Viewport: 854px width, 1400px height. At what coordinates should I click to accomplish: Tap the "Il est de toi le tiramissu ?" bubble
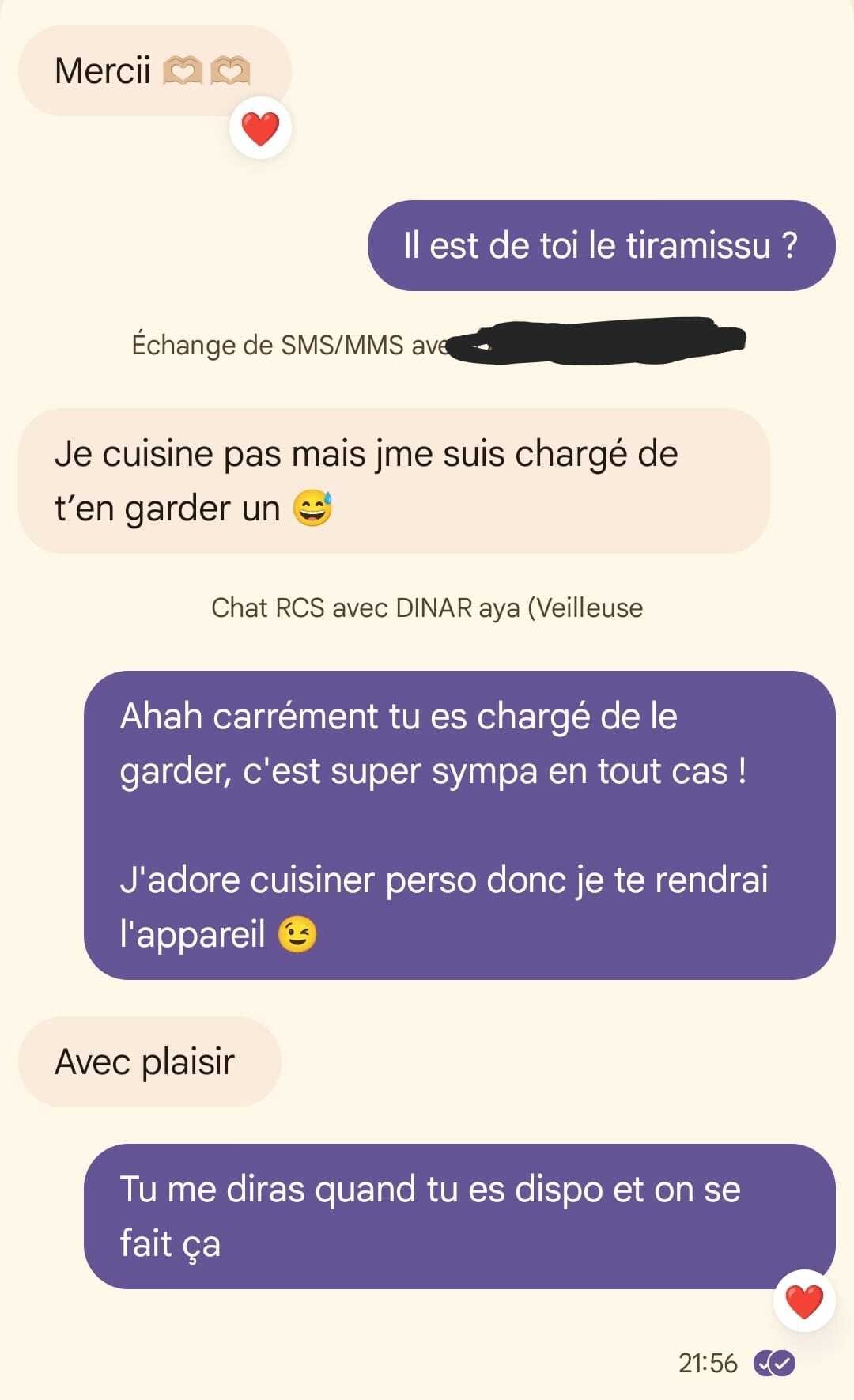(x=601, y=245)
